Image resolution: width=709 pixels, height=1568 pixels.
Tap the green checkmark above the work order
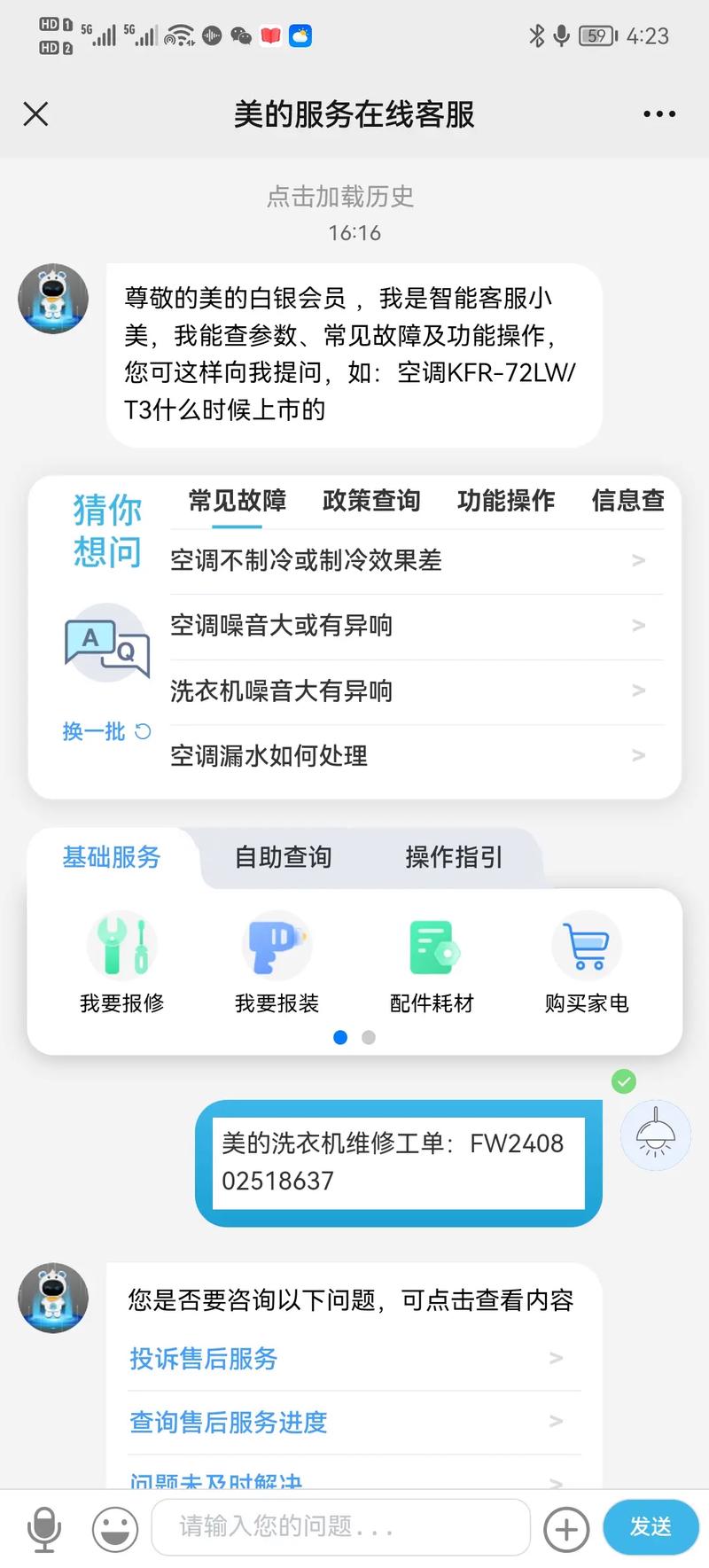tap(624, 1081)
